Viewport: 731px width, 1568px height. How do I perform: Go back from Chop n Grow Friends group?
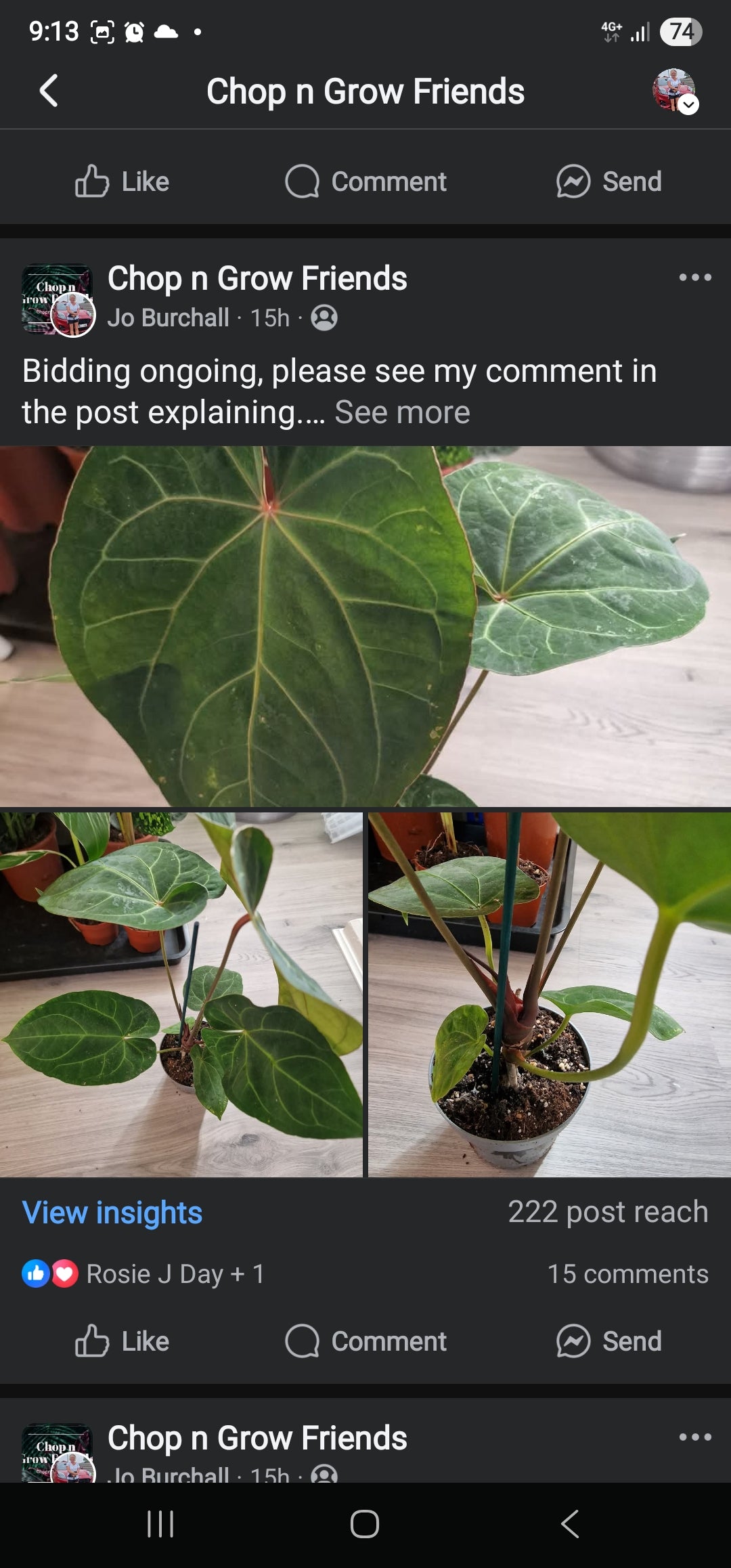tap(49, 91)
